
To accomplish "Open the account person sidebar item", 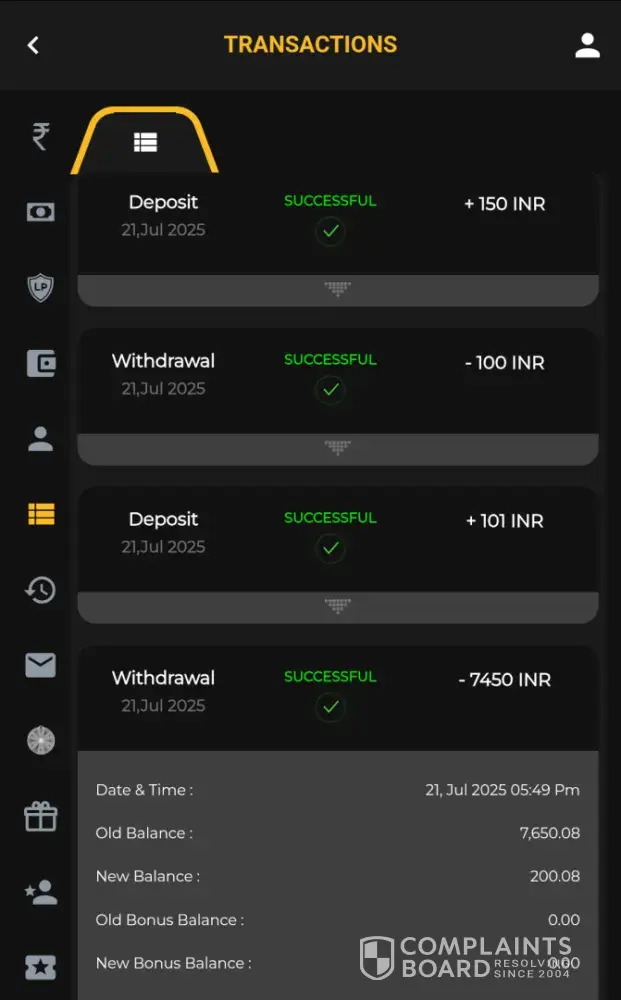I will 40,439.
